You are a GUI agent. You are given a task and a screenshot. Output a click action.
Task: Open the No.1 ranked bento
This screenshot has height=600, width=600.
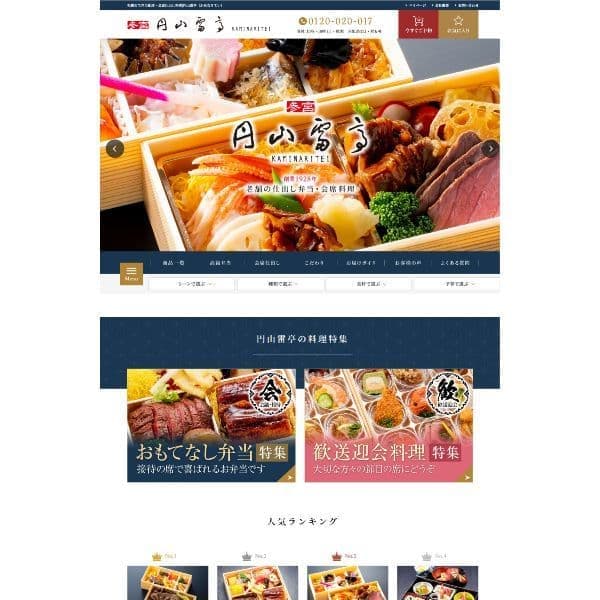click(x=167, y=582)
